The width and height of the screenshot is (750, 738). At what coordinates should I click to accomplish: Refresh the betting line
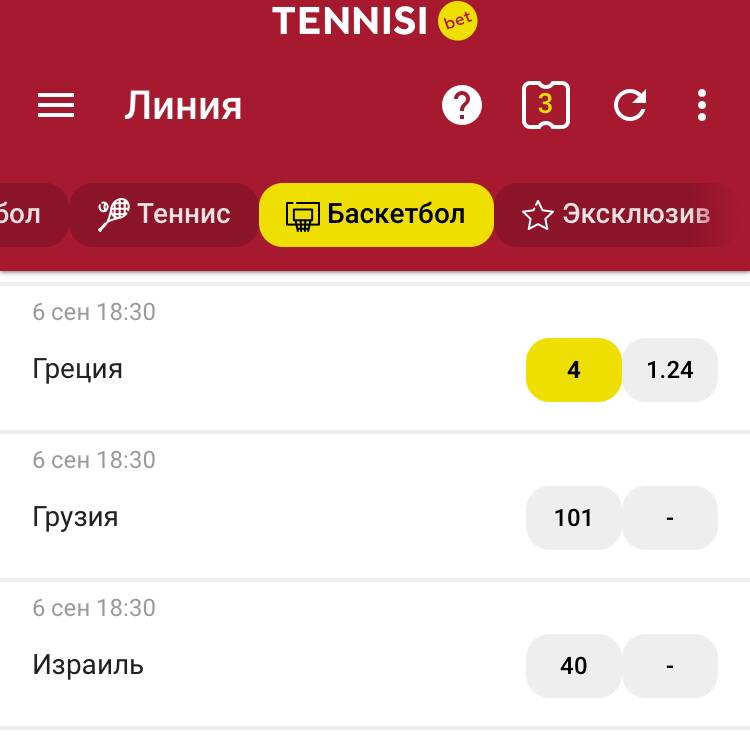coord(630,106)
